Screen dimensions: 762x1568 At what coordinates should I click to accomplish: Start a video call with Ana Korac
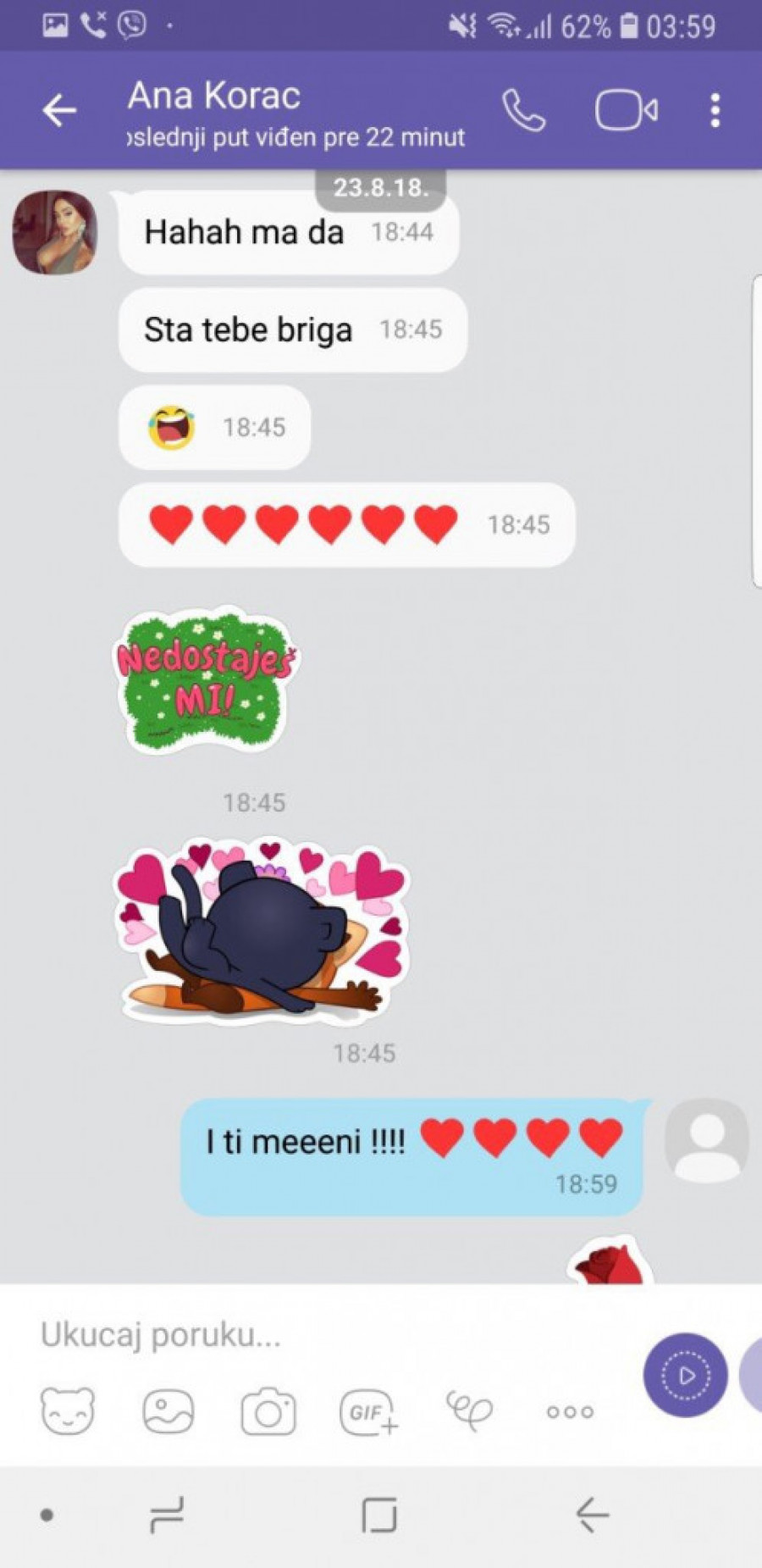pos(626,111)
